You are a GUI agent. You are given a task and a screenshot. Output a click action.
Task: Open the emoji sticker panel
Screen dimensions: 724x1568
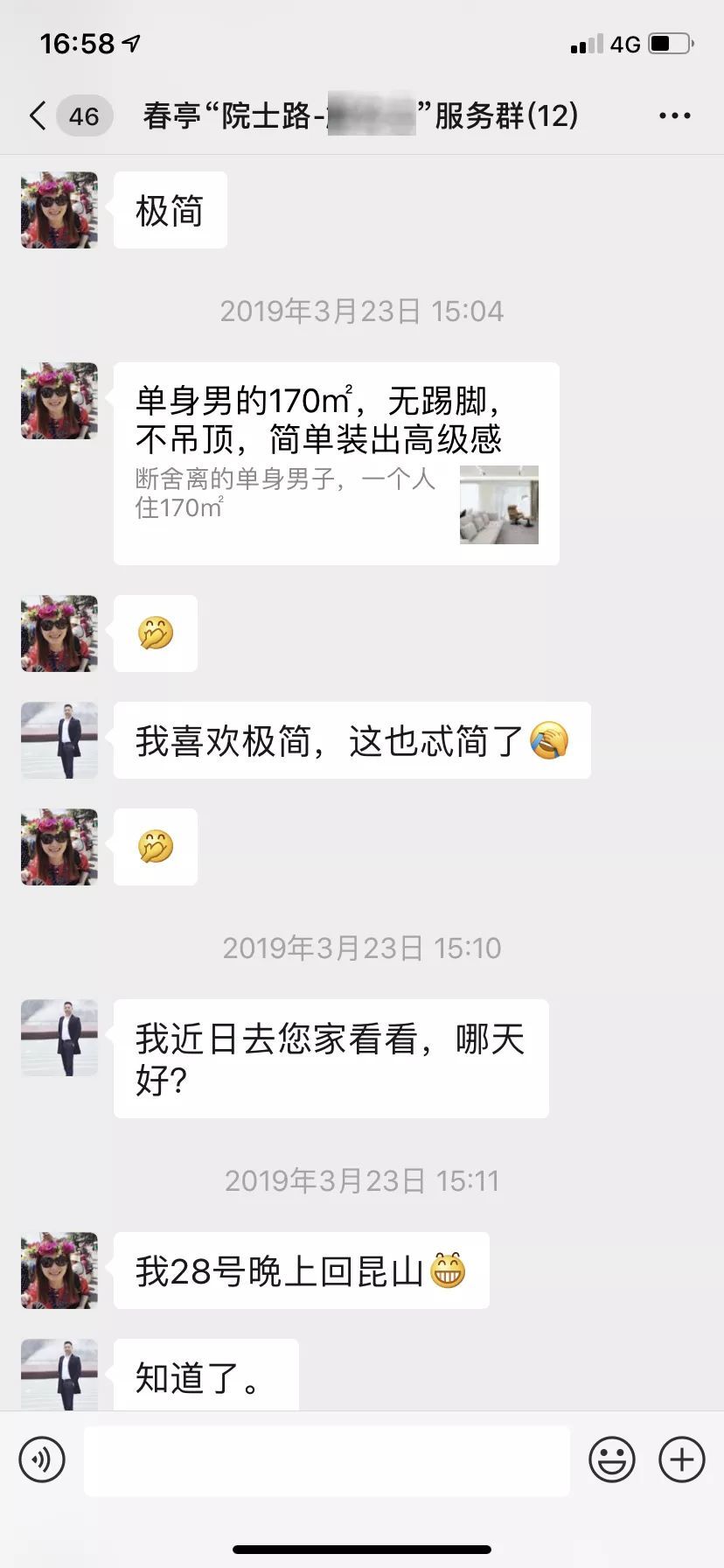(x=611, y=1459)
